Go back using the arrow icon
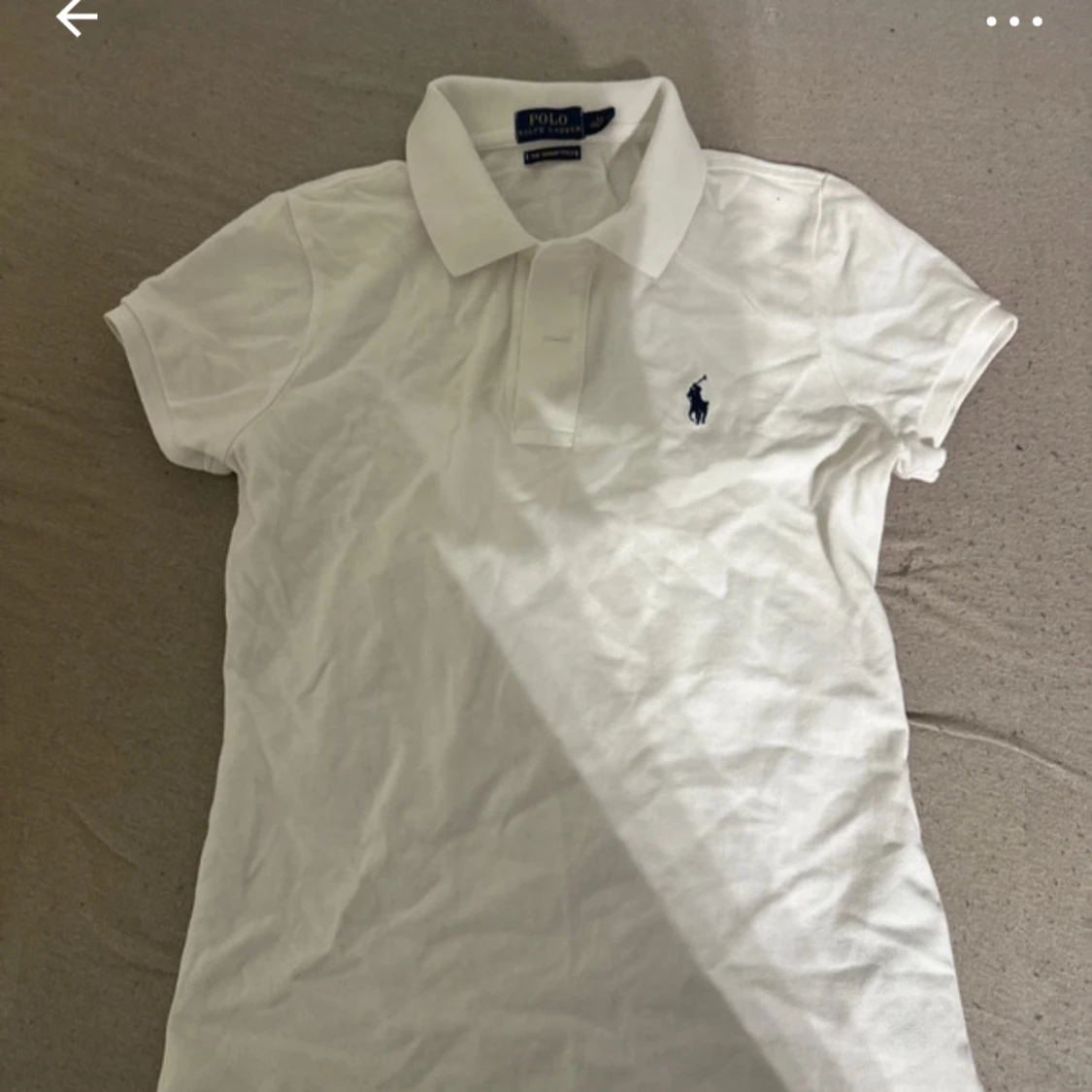 tap(77, 18)
